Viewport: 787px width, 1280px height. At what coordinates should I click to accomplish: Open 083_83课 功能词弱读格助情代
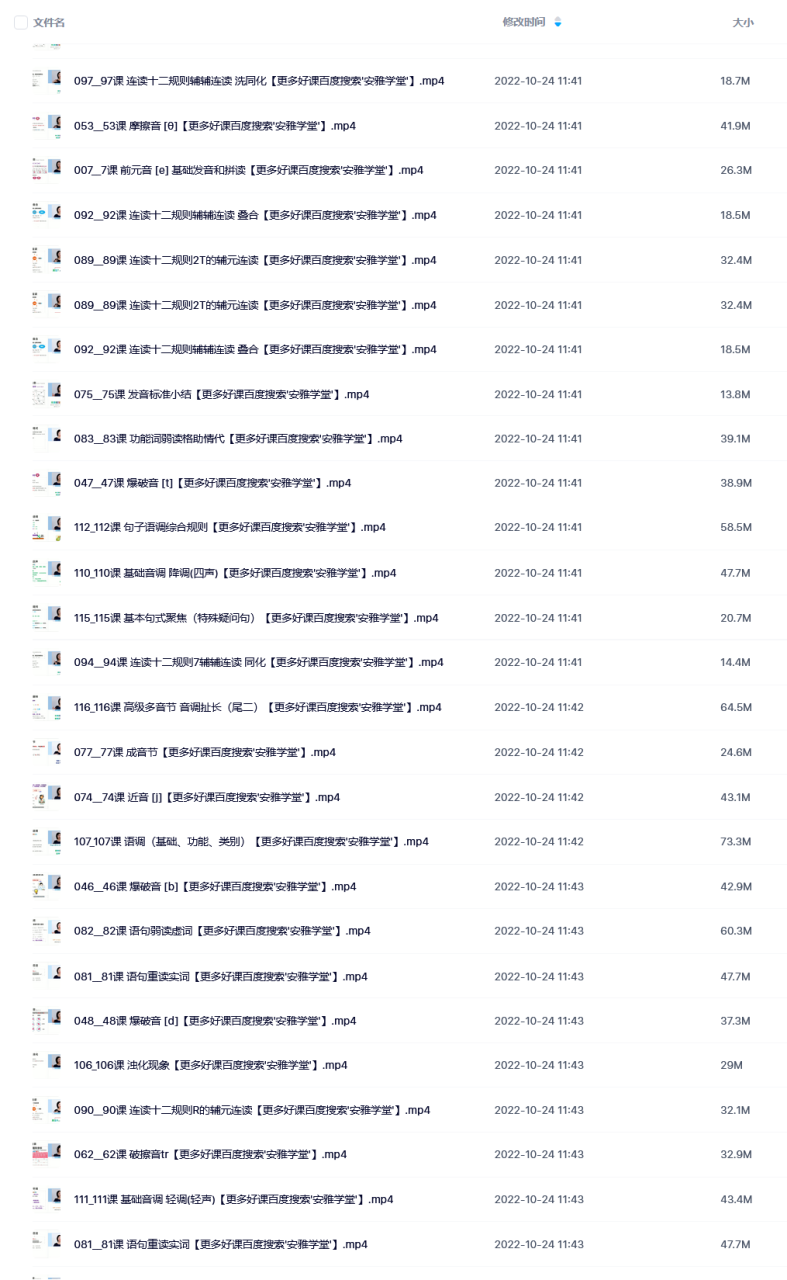(238, 439)
